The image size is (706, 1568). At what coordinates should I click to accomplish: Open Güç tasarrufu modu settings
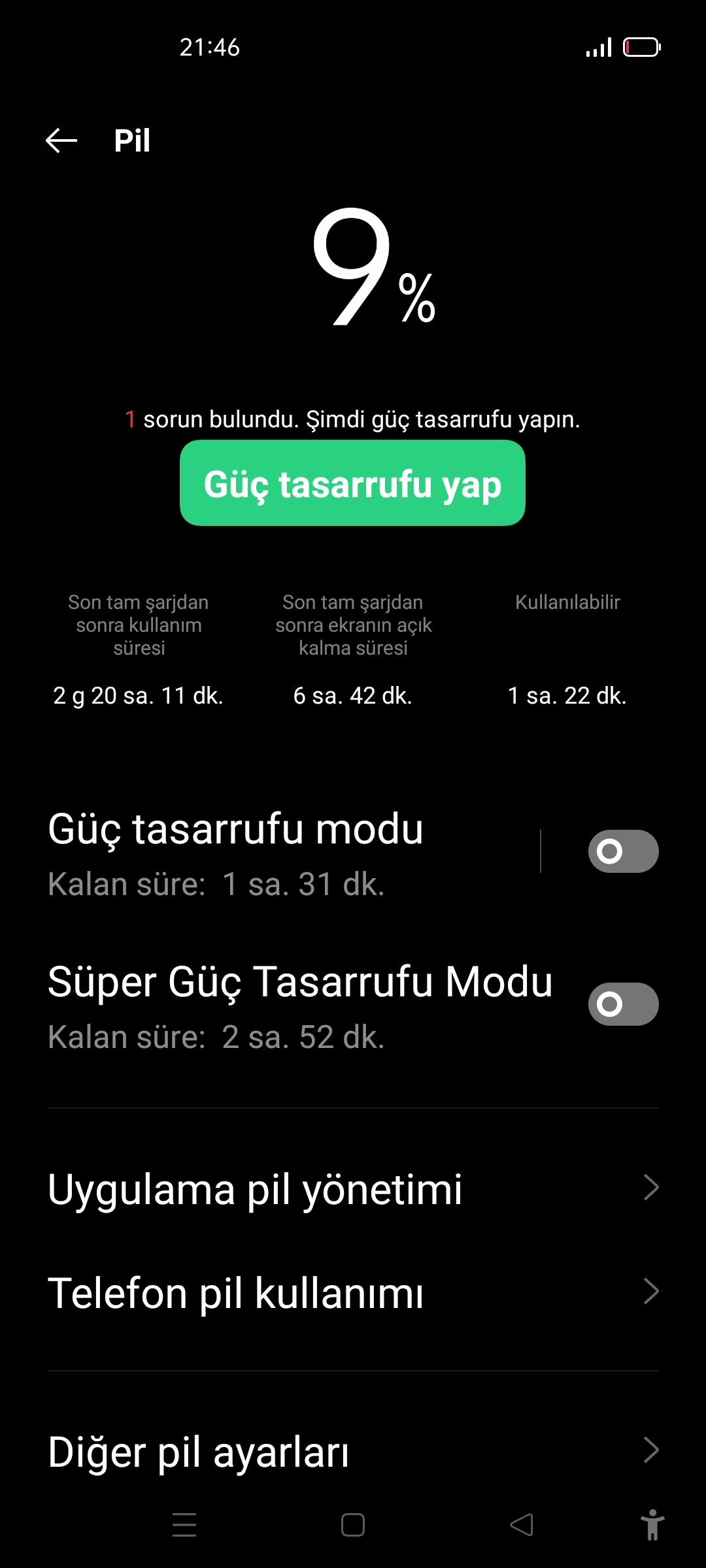(x=288, y=855)
